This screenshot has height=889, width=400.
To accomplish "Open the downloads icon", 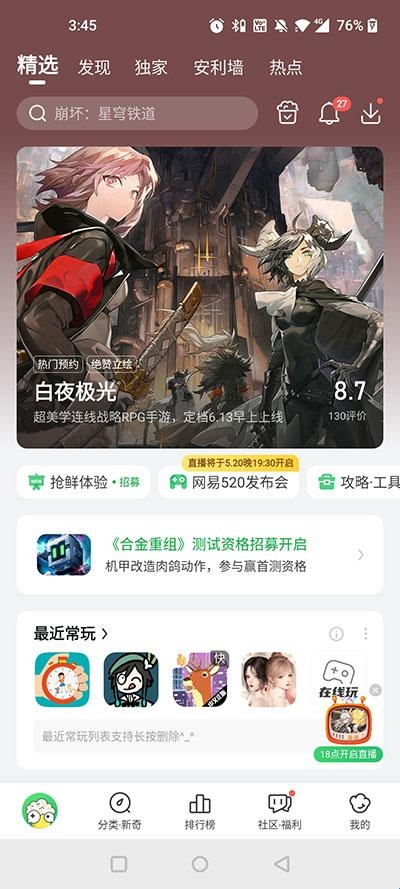I will click(x=371, y=113).
